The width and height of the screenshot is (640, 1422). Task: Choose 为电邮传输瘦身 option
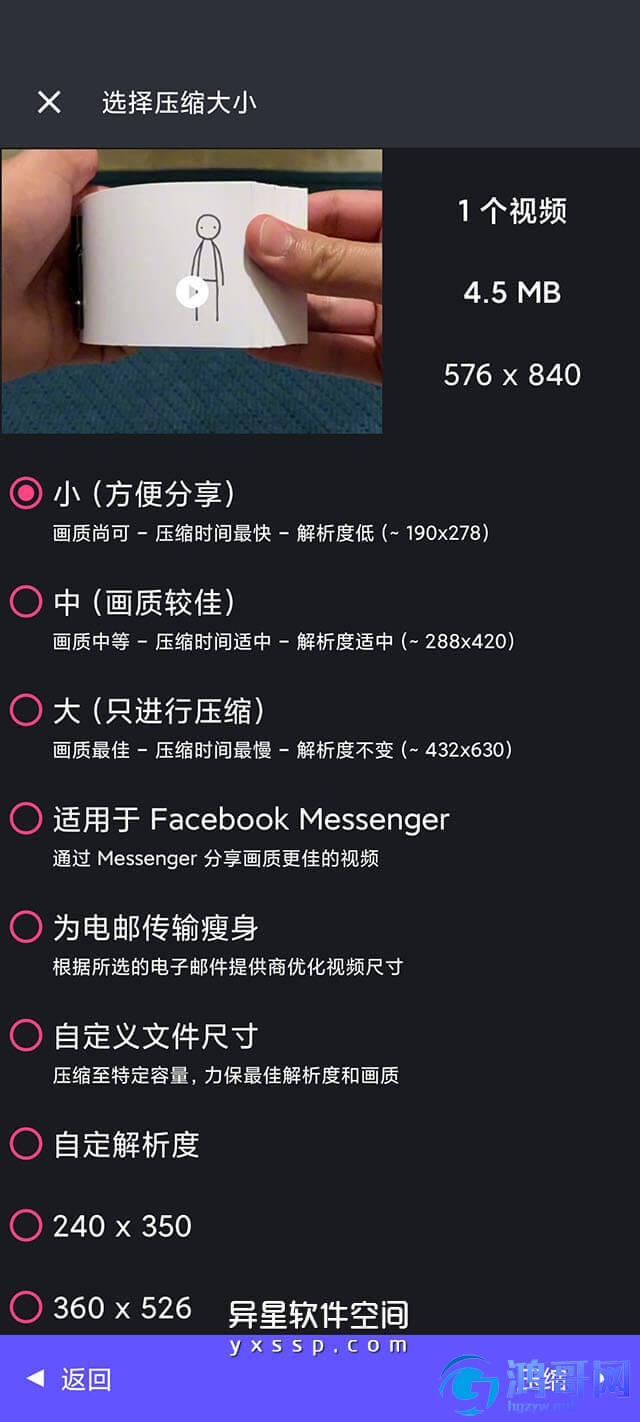coord(26,927)
